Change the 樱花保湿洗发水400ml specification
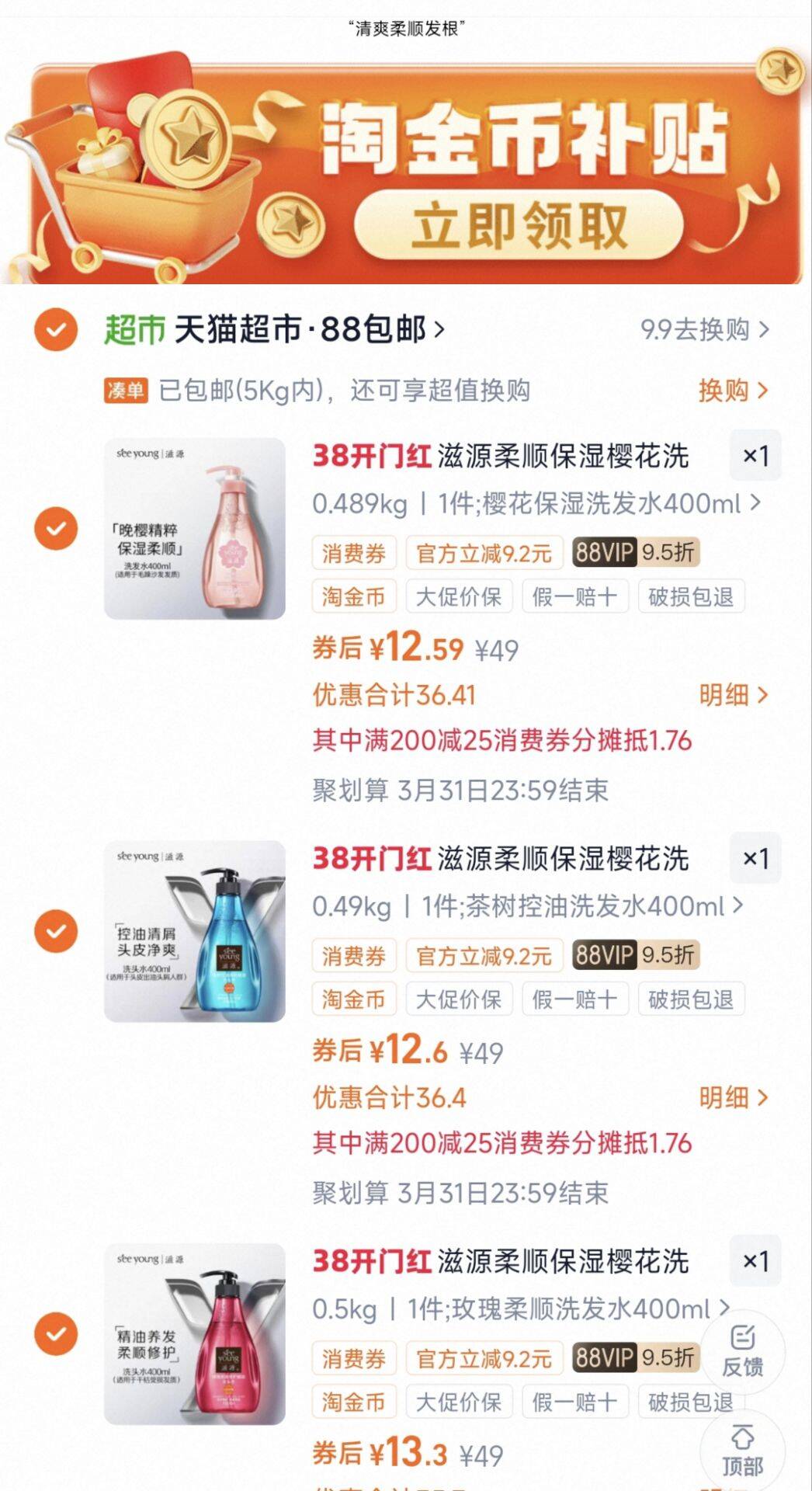The width and height of the screenshot is (812, 1491). pyautogui.click(x=536, y=504)
